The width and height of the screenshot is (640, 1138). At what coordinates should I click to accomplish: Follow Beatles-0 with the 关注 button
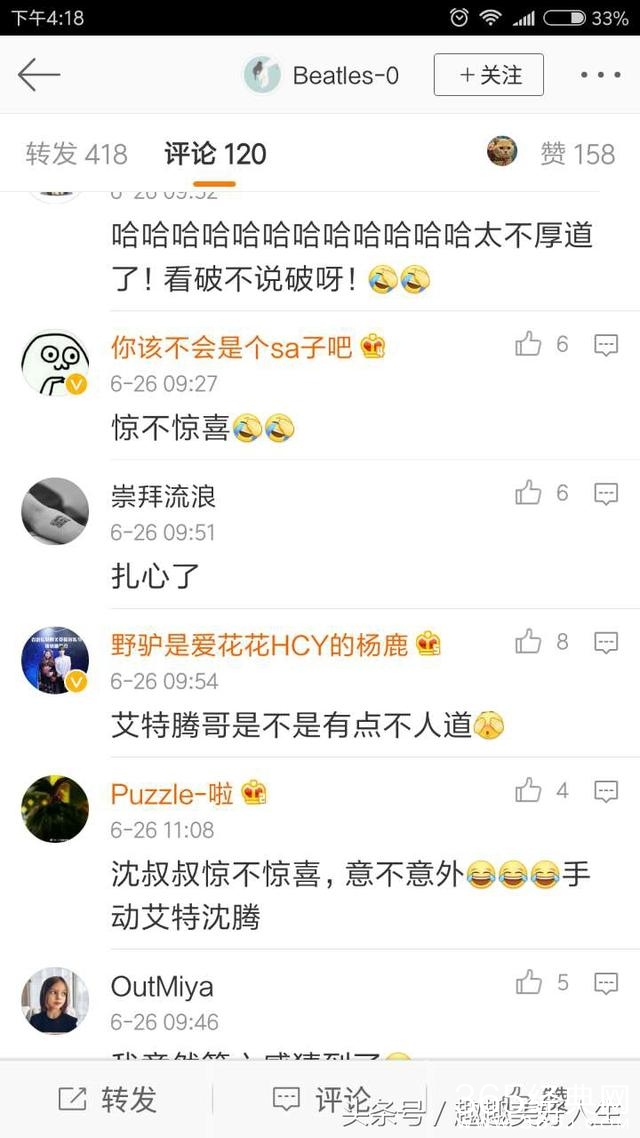488,75
